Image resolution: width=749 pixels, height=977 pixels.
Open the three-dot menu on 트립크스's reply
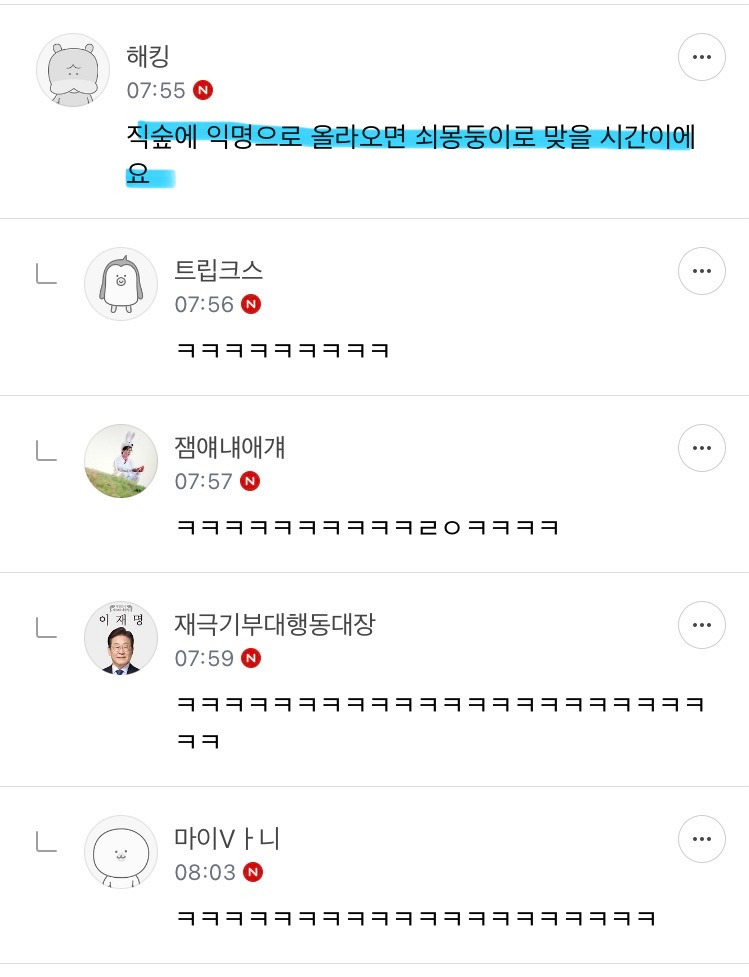(x=702, y=271)
